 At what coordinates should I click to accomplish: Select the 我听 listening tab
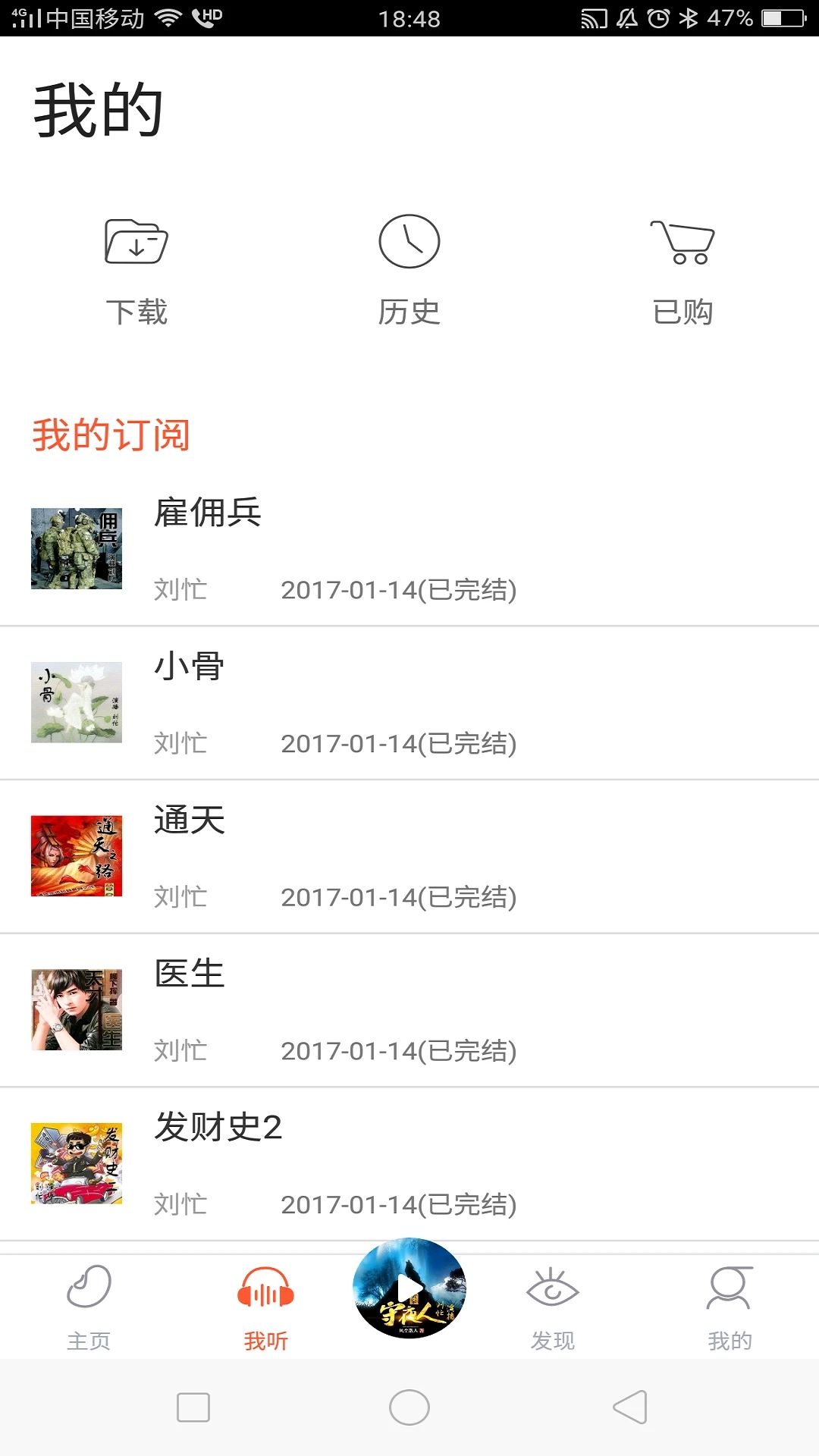click(265, 1307)
